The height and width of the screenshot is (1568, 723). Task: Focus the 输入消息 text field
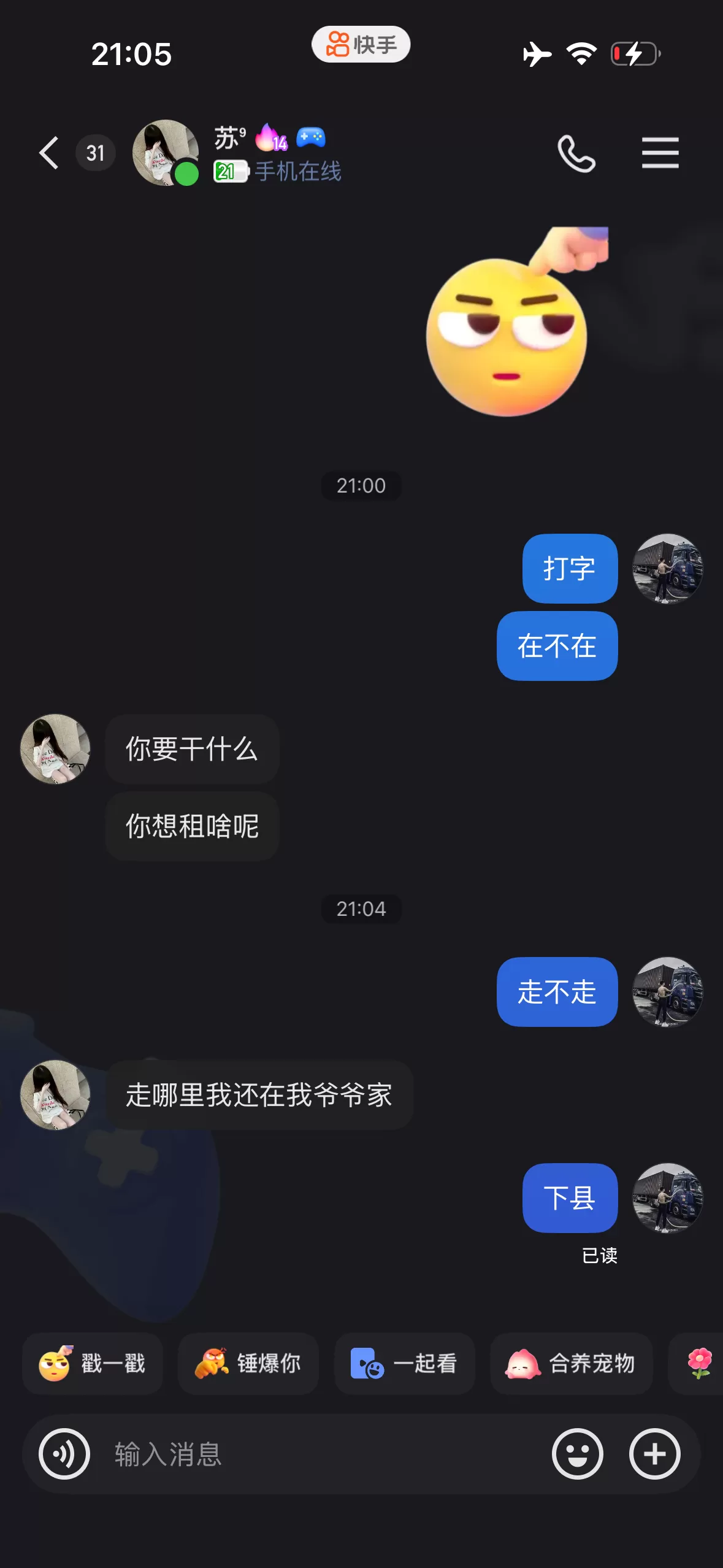point(319,1454)
